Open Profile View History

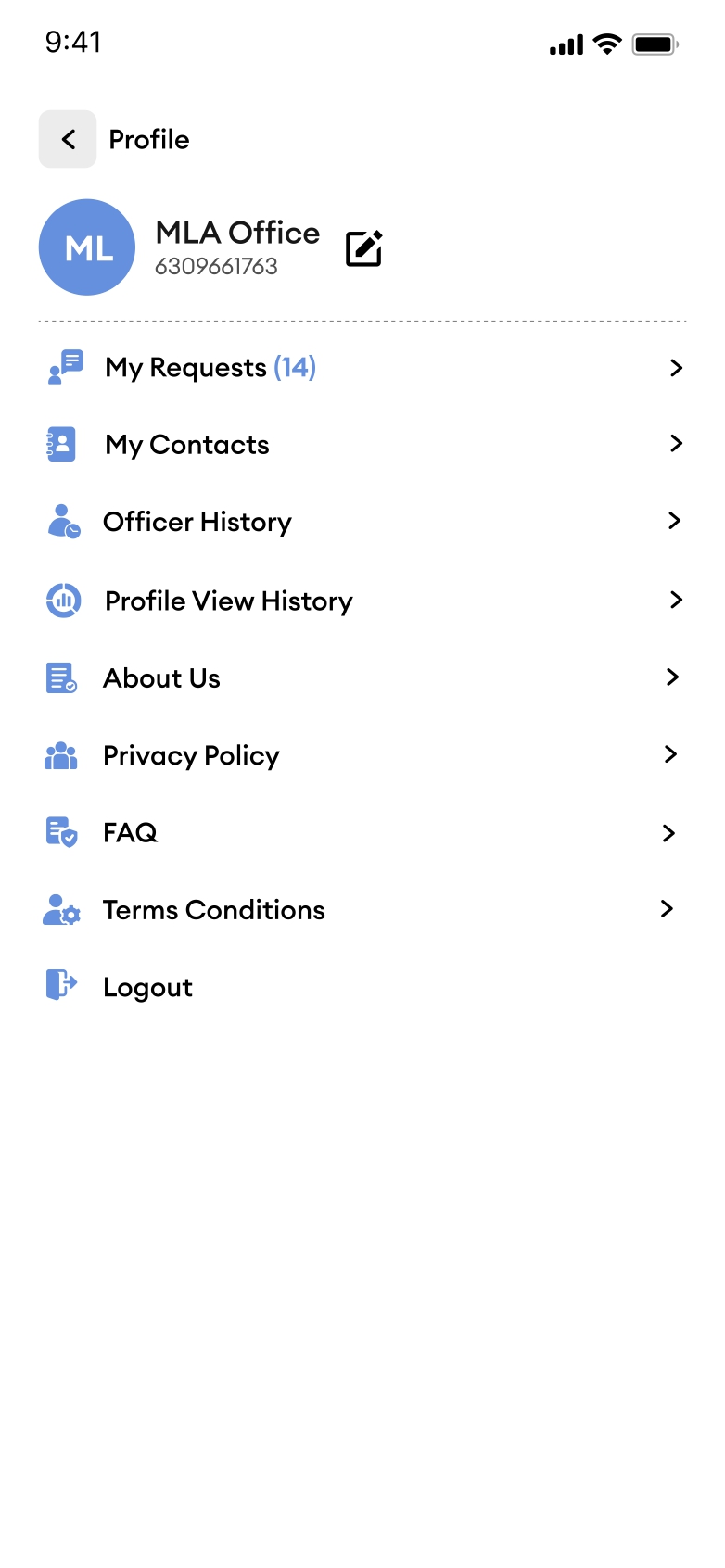point(362,601)
